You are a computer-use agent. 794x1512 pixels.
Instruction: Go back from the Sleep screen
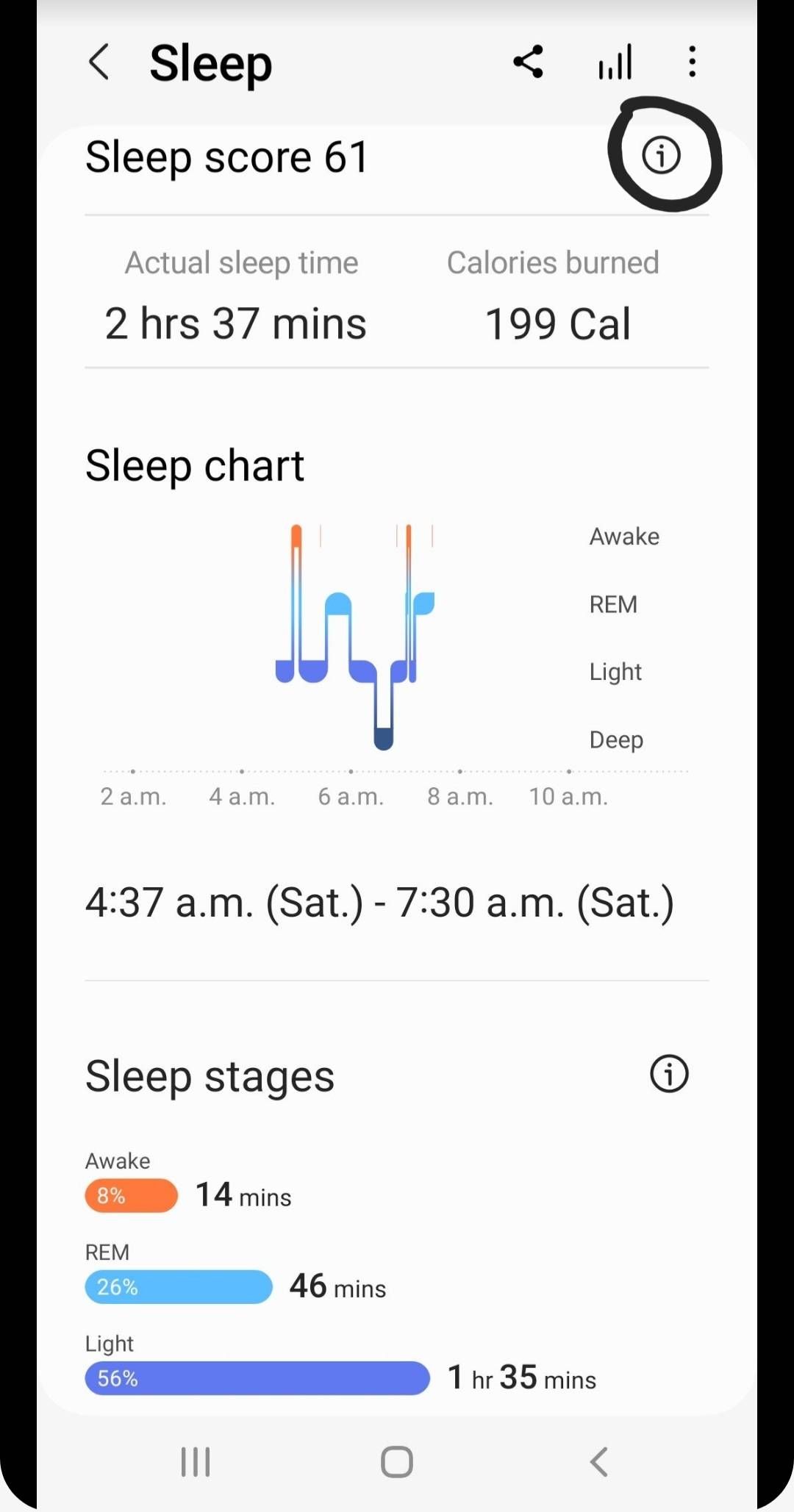tap(99, 62)
